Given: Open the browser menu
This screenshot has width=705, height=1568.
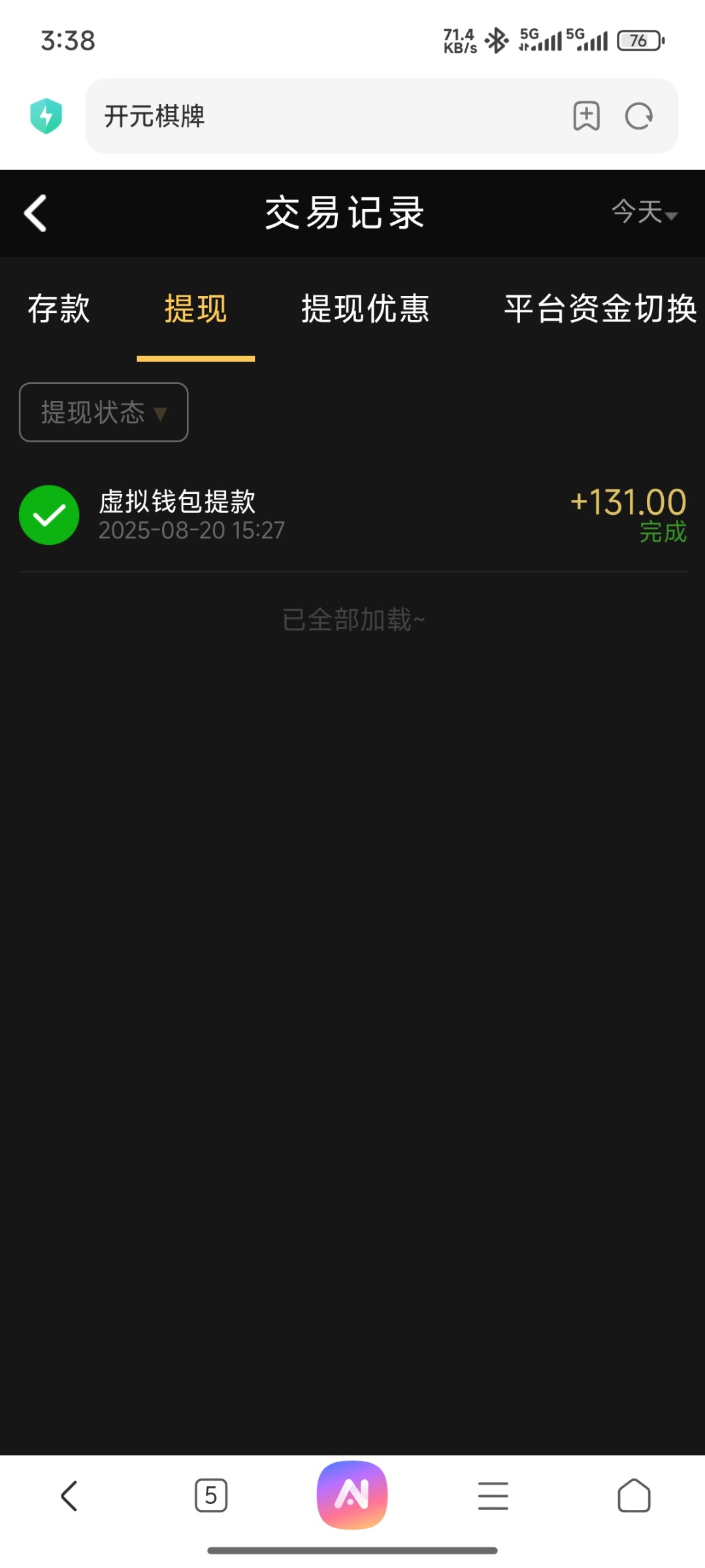Looking at the screenshot, I should click(x=493, y=1495).
